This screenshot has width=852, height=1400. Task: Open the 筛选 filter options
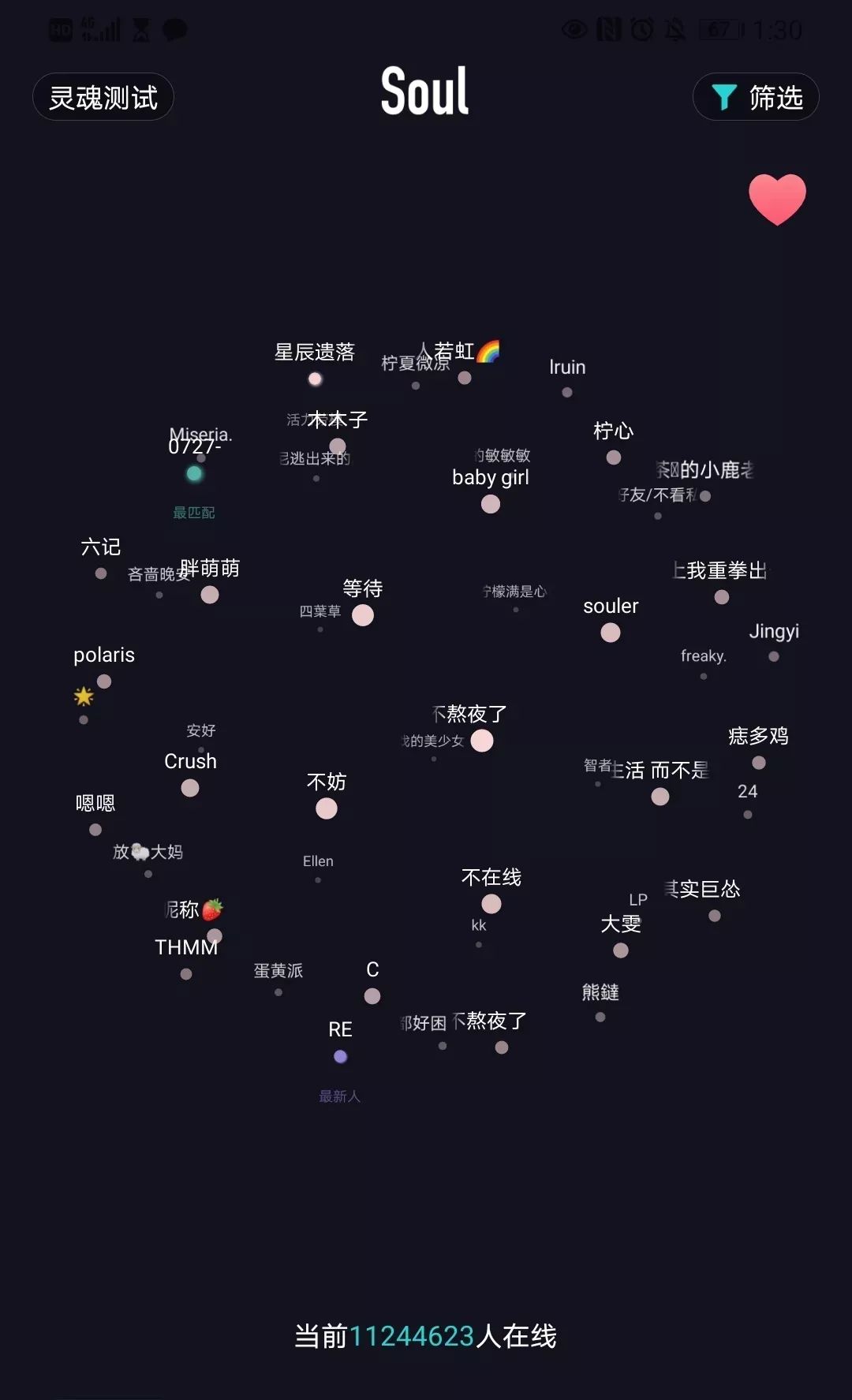[755, 97]
